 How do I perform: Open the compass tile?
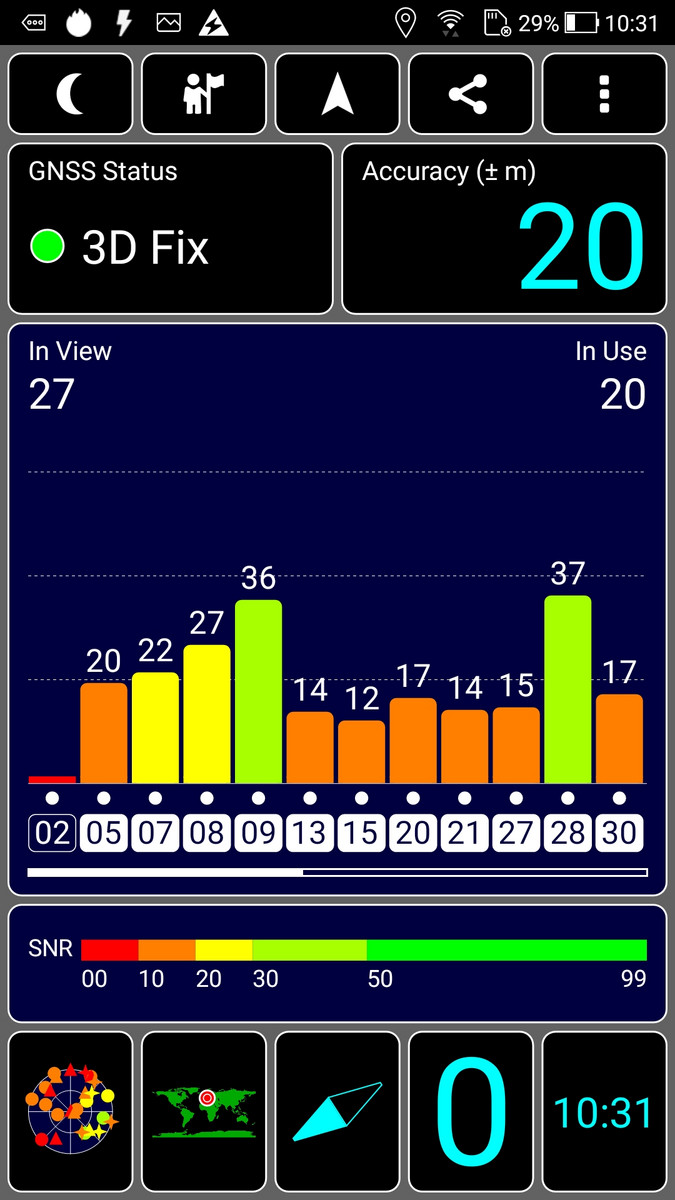[338, 1111]
